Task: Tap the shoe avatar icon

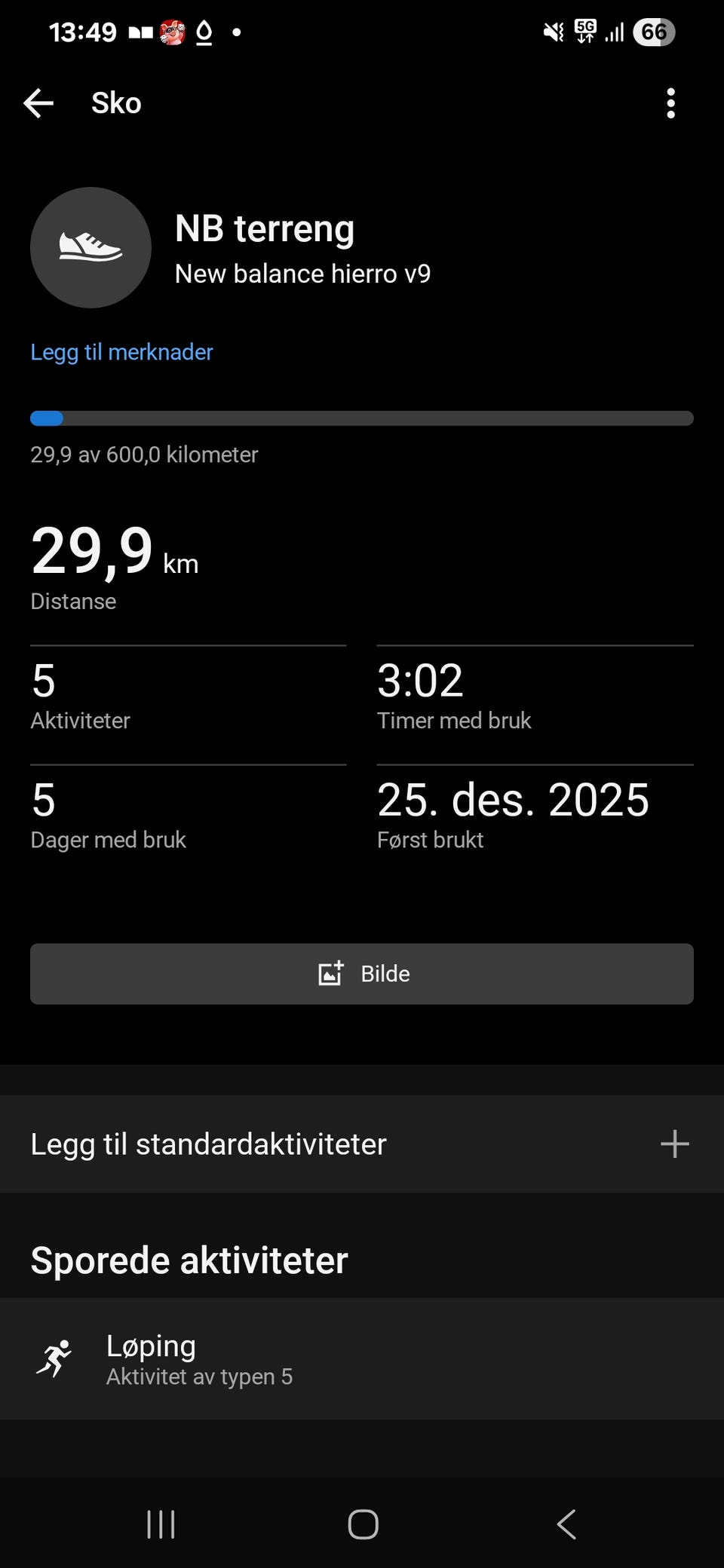Action: click(x=90, y=247)
